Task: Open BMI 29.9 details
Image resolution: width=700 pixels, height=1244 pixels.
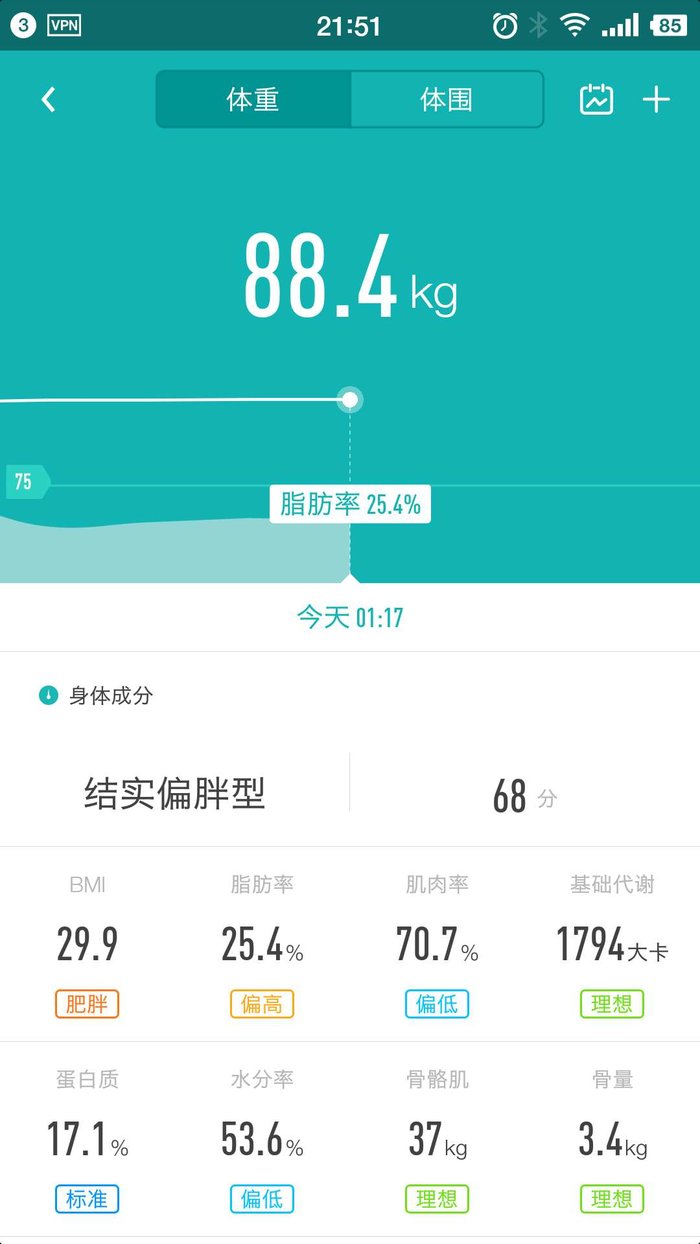Action: pyautogui.click(x=88, y=945)
